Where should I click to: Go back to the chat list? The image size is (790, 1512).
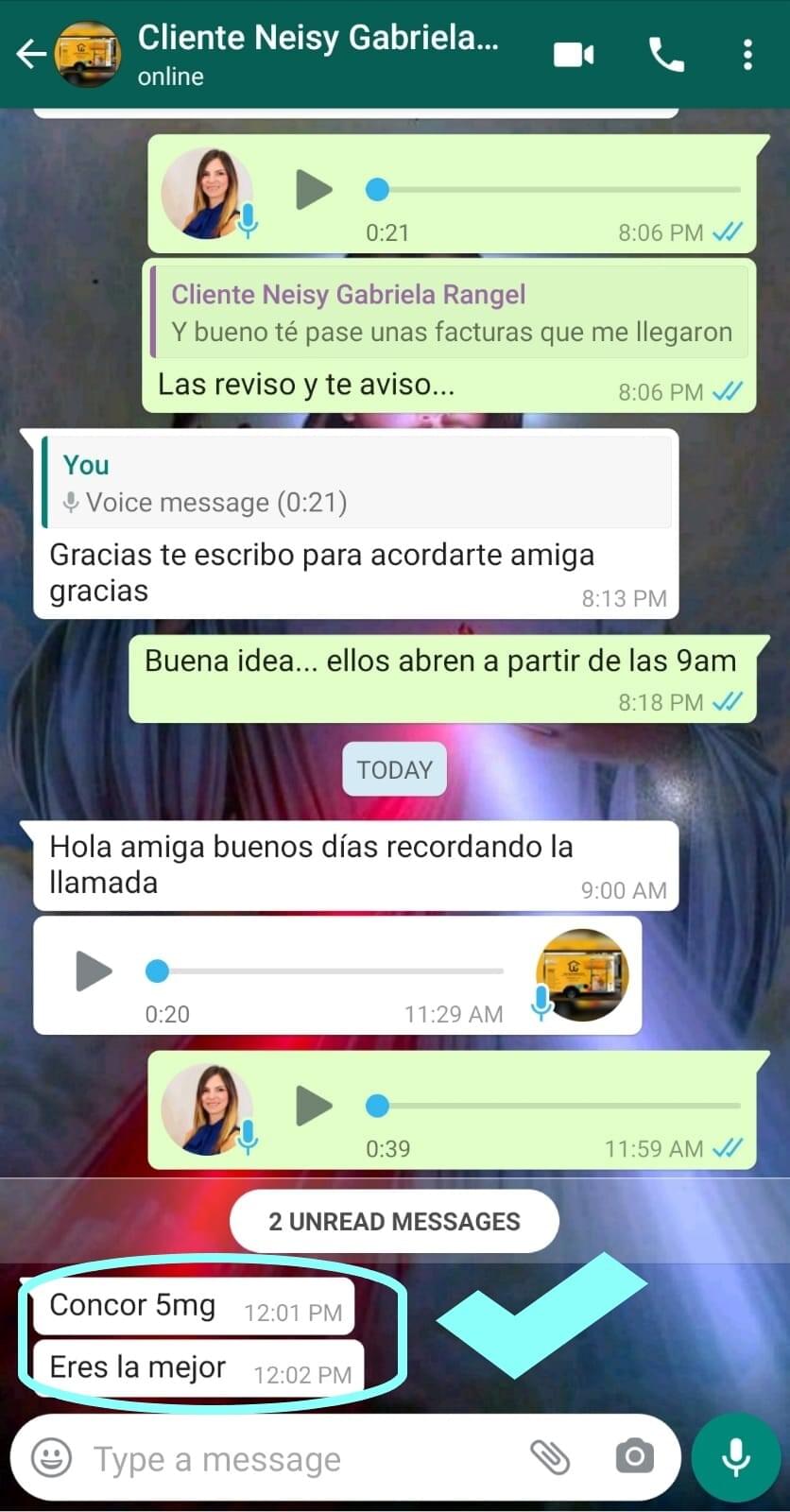pos(31,55)
